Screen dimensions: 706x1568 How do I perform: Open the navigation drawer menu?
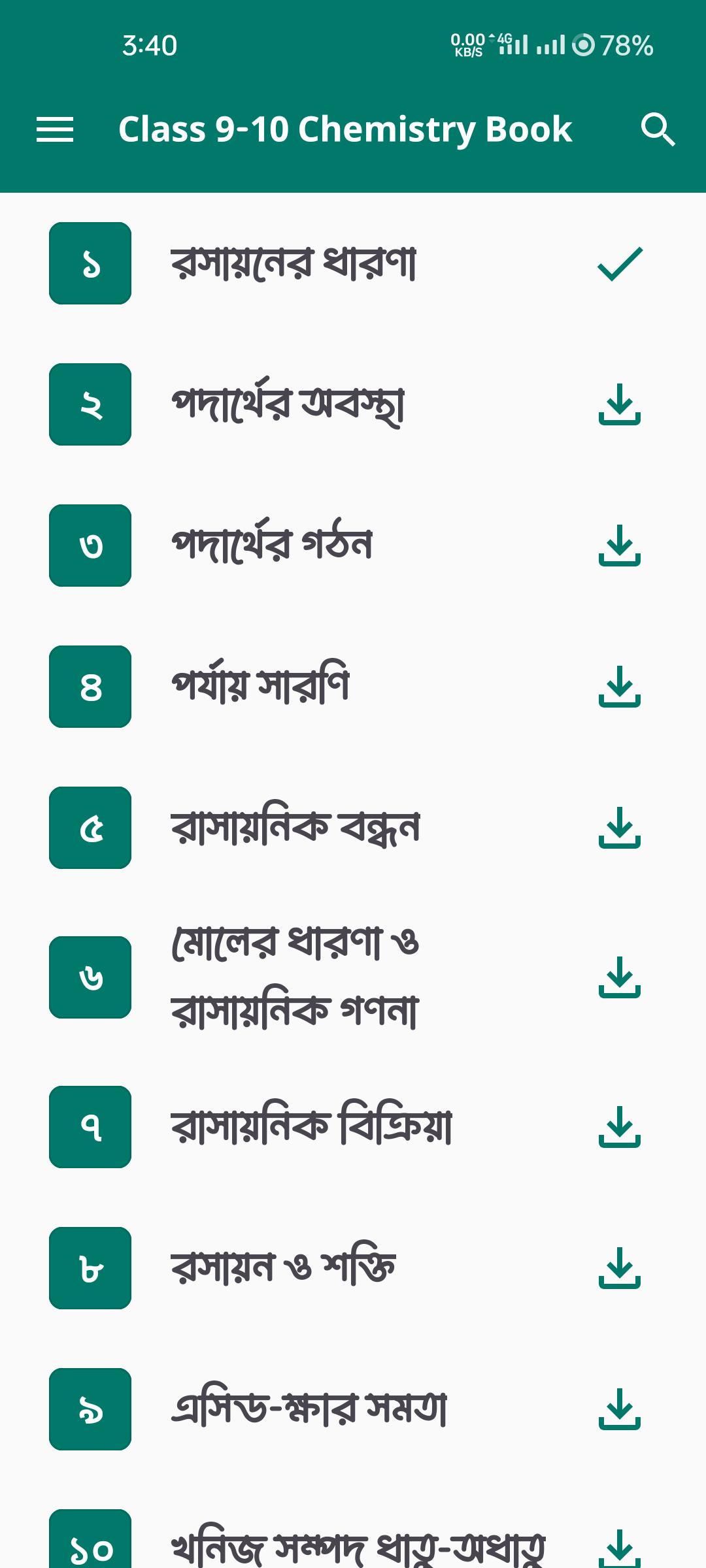55,129
